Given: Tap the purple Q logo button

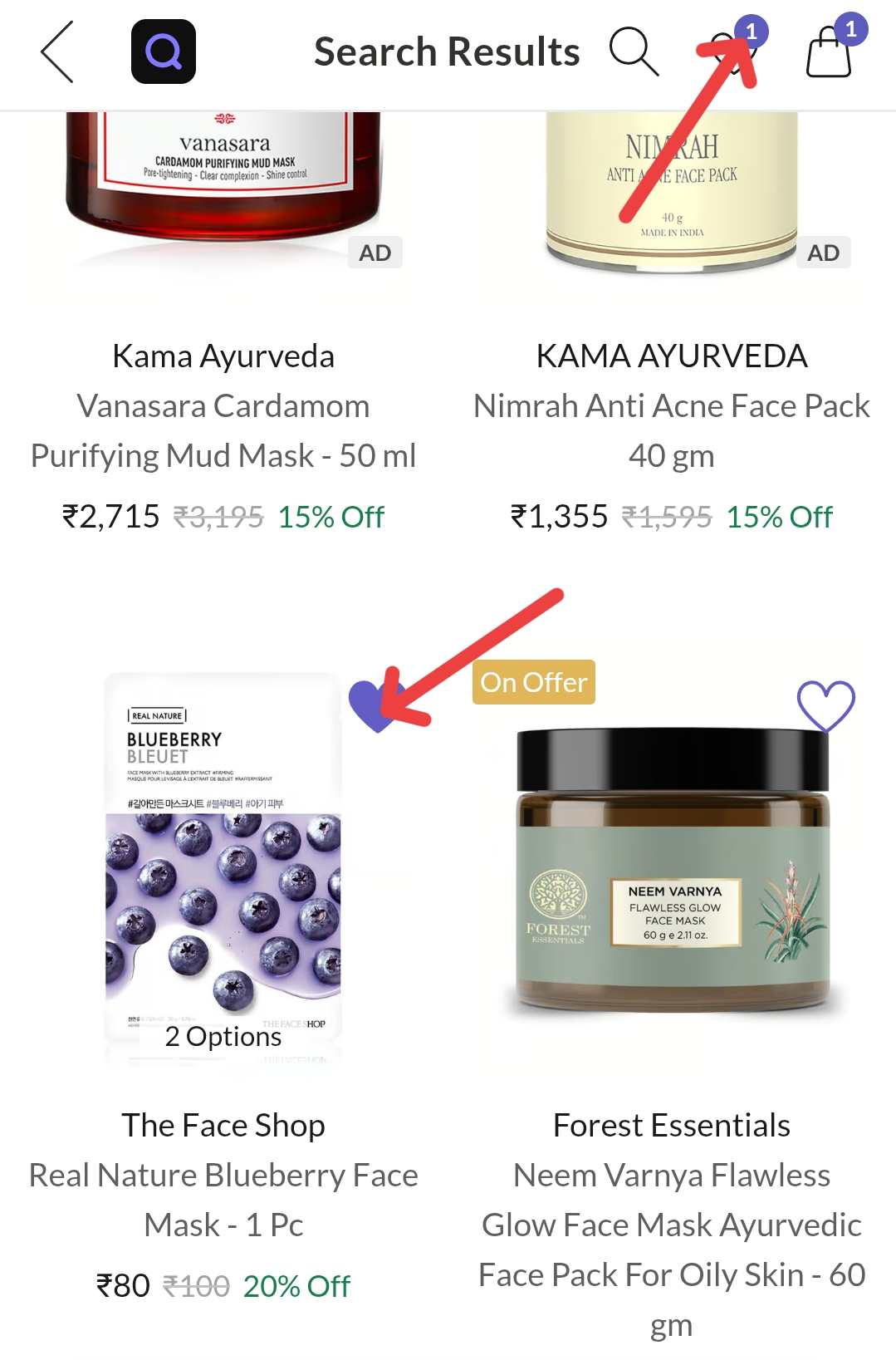Looking at the screenshot, I should click(x=164, y=52).
